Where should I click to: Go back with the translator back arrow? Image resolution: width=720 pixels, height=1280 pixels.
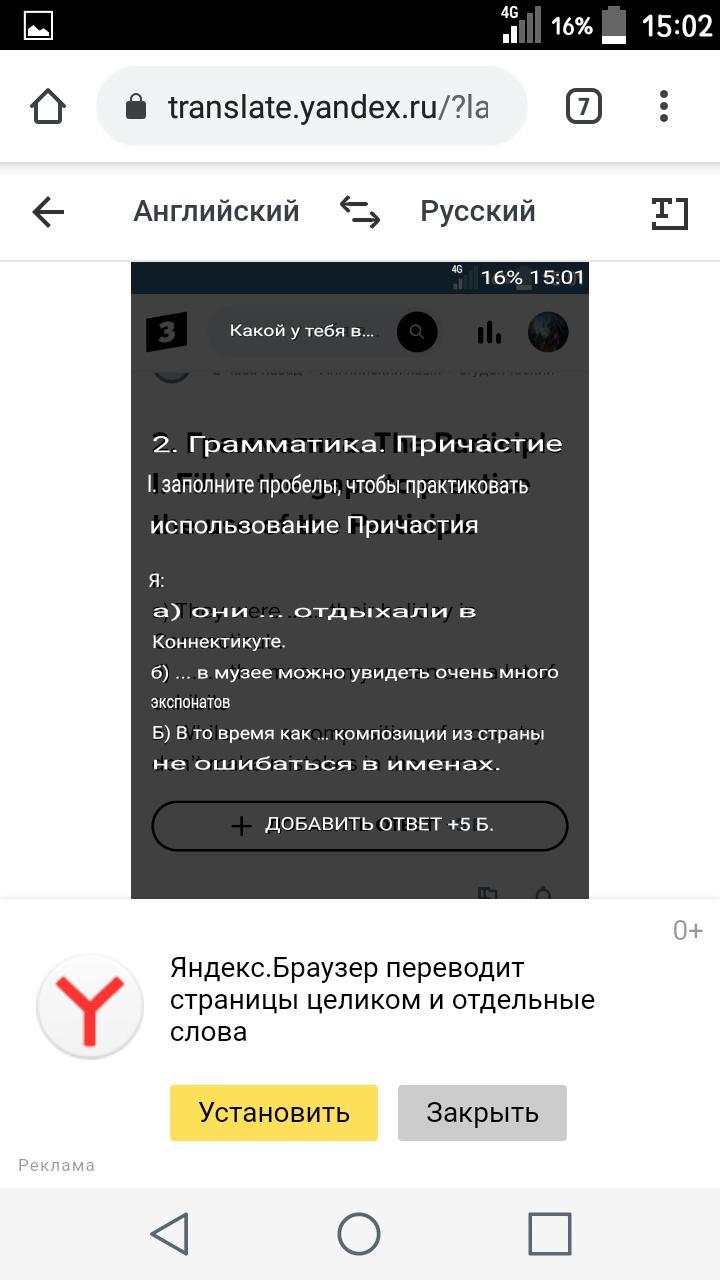[48, 212]
